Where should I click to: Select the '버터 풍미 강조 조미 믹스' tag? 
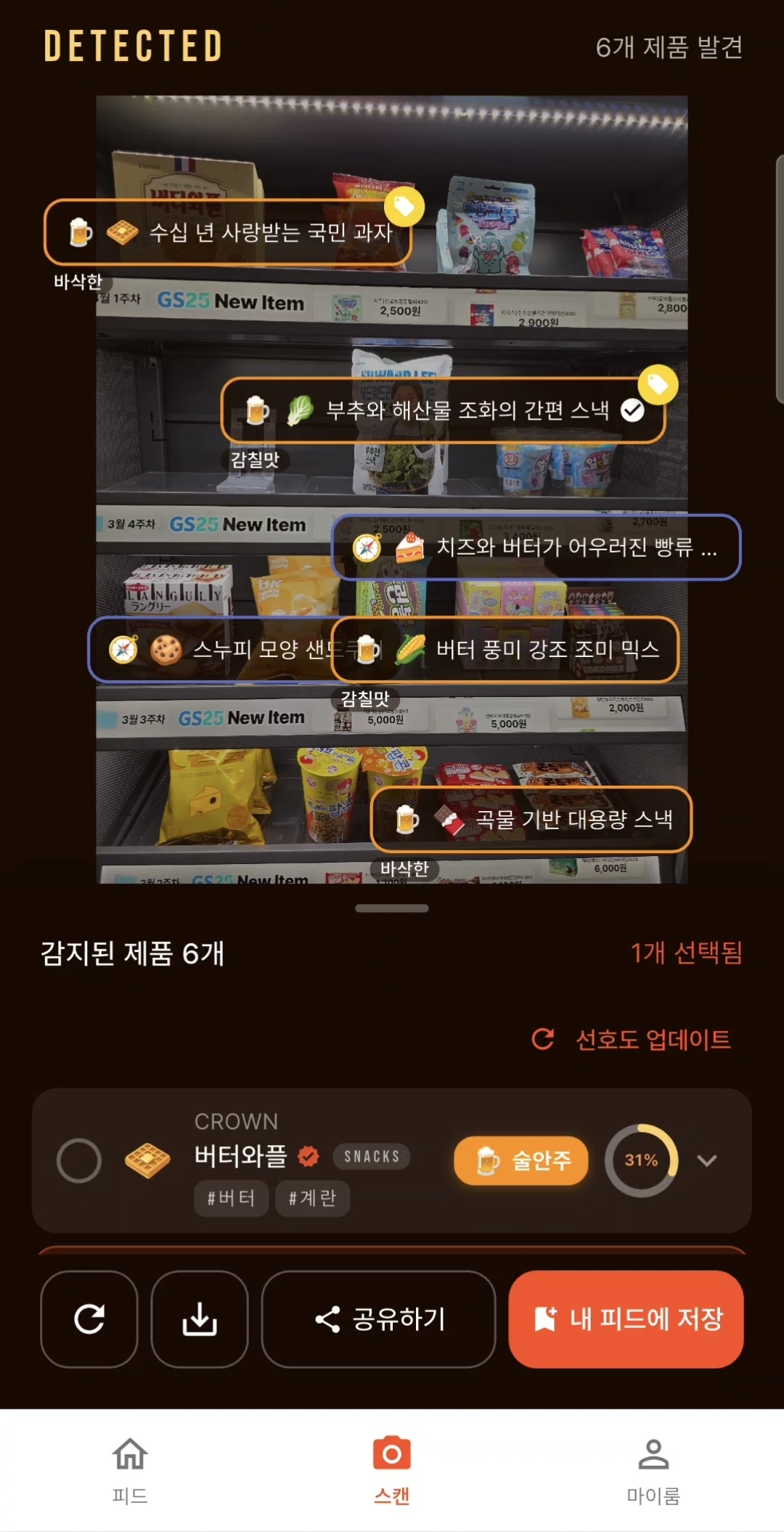[x=523, y=649]
